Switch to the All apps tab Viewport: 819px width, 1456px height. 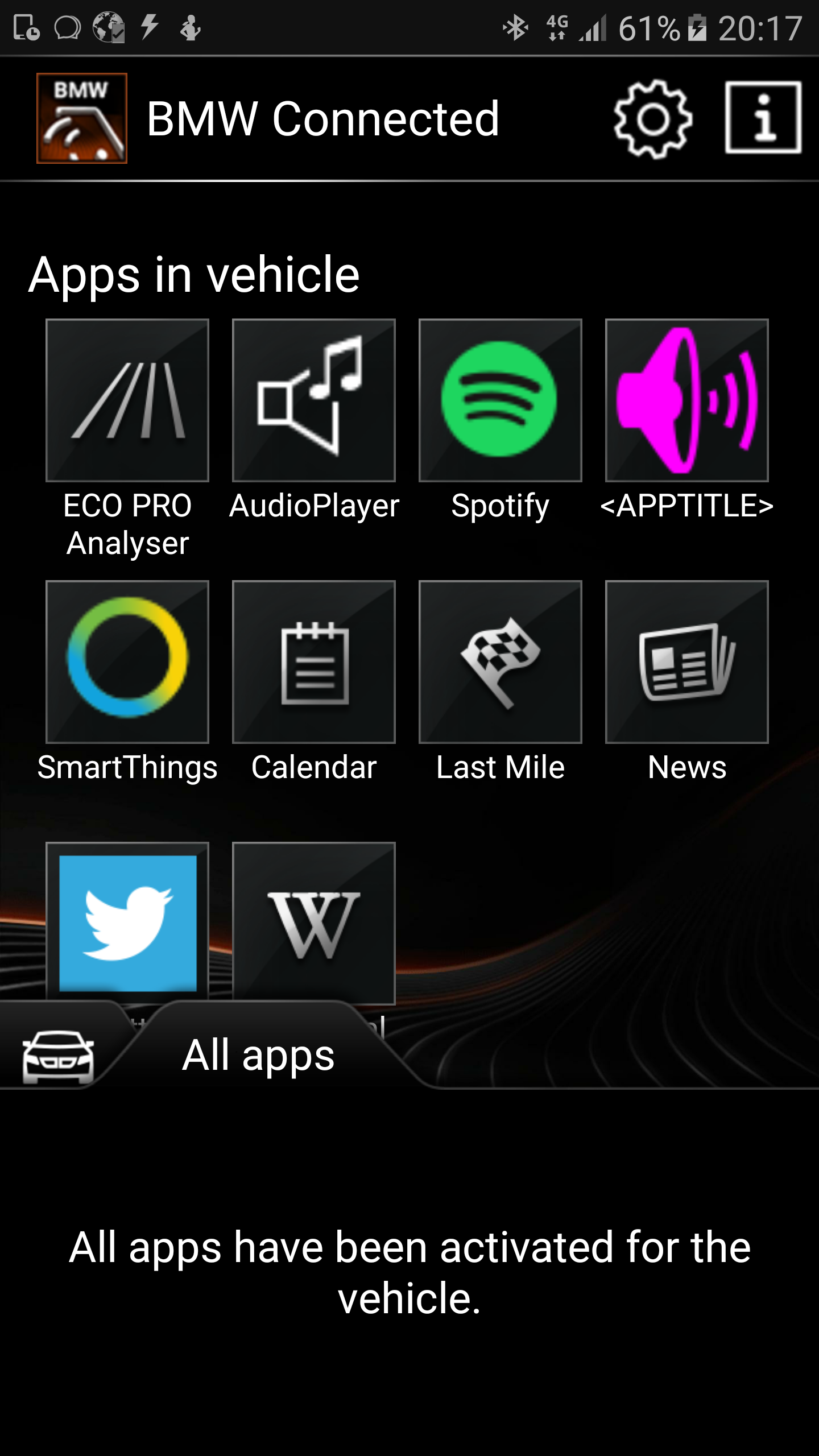259,1056
